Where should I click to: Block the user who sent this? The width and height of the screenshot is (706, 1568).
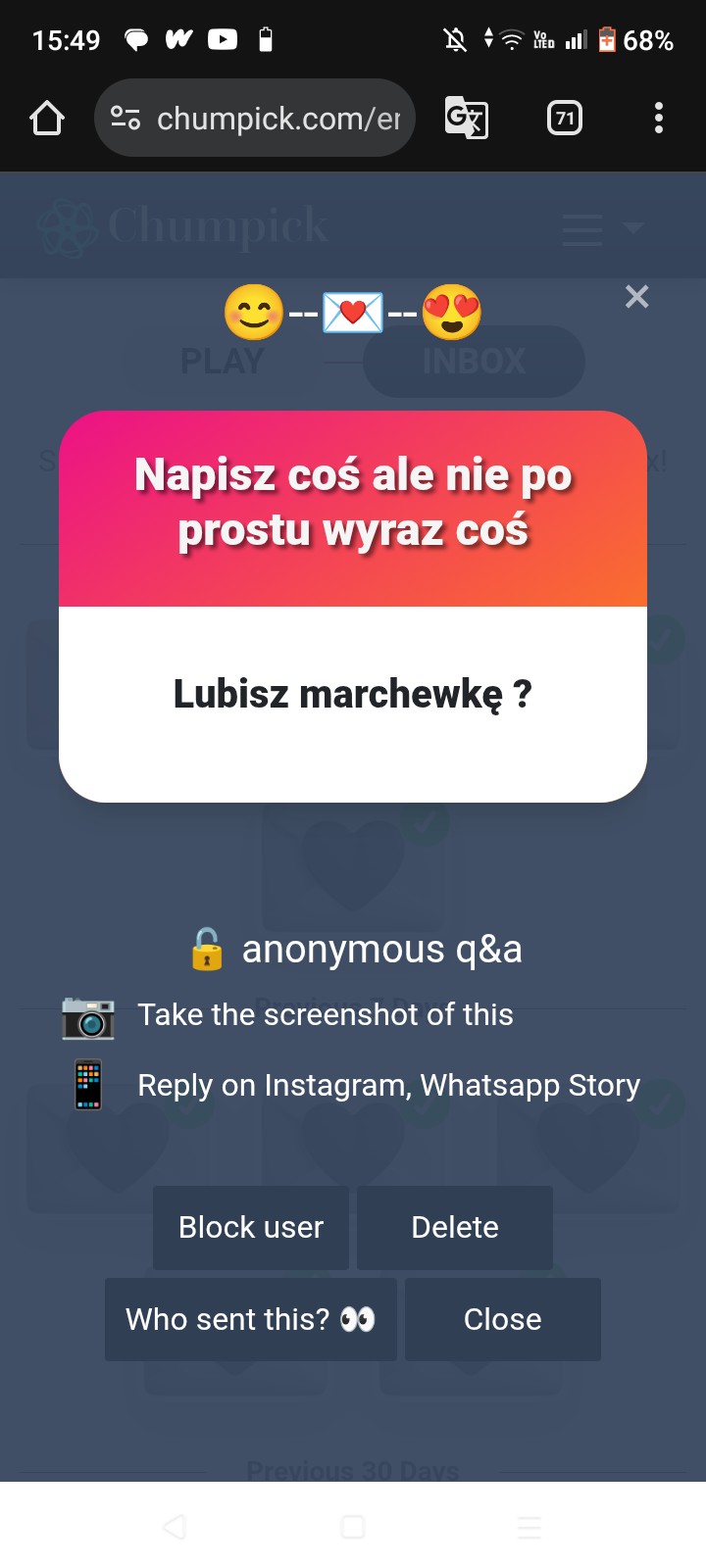pos(251,1227)
